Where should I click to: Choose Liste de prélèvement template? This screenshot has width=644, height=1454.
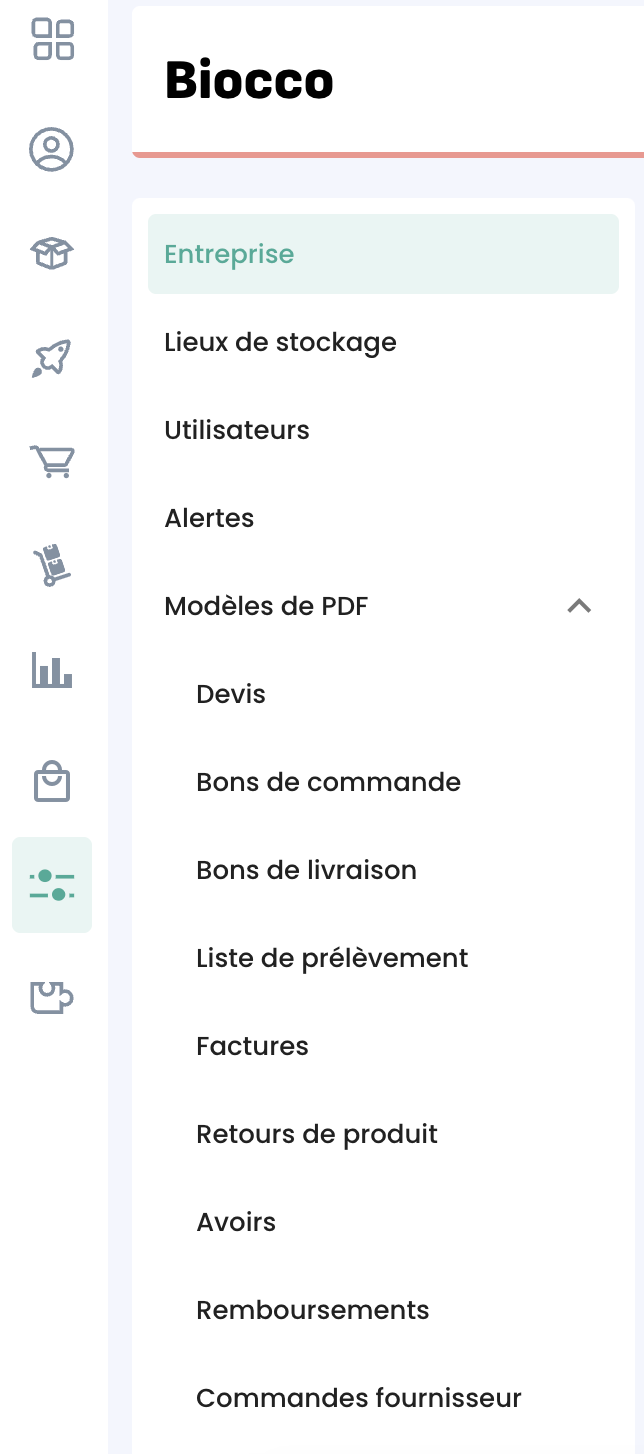(332, 958)
